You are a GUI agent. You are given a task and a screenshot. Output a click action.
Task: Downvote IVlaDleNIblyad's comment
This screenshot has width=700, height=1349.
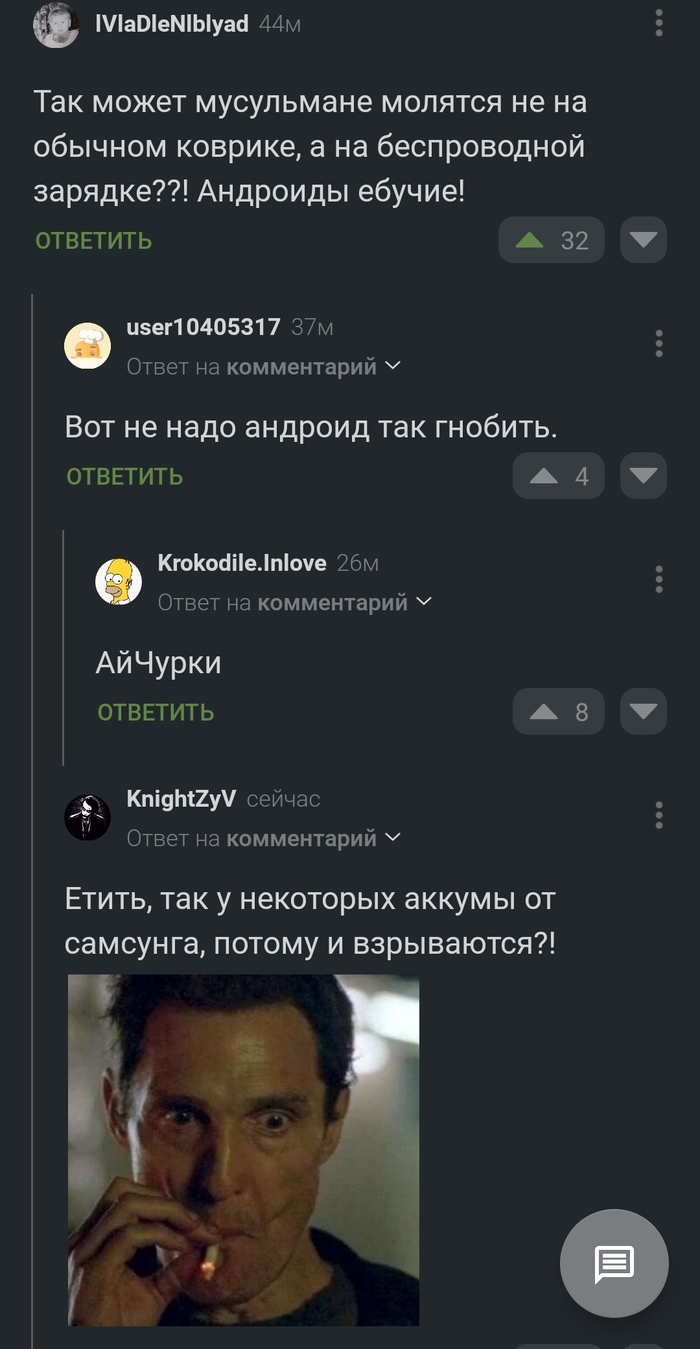643,240
